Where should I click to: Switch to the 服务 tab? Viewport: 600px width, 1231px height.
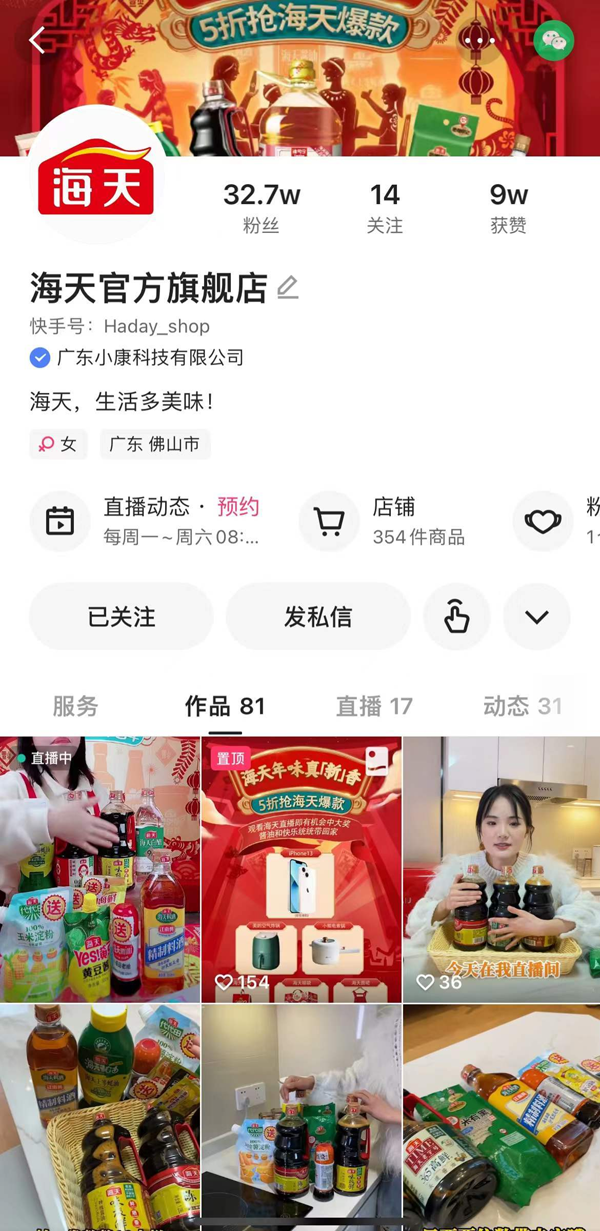[75, 706]
